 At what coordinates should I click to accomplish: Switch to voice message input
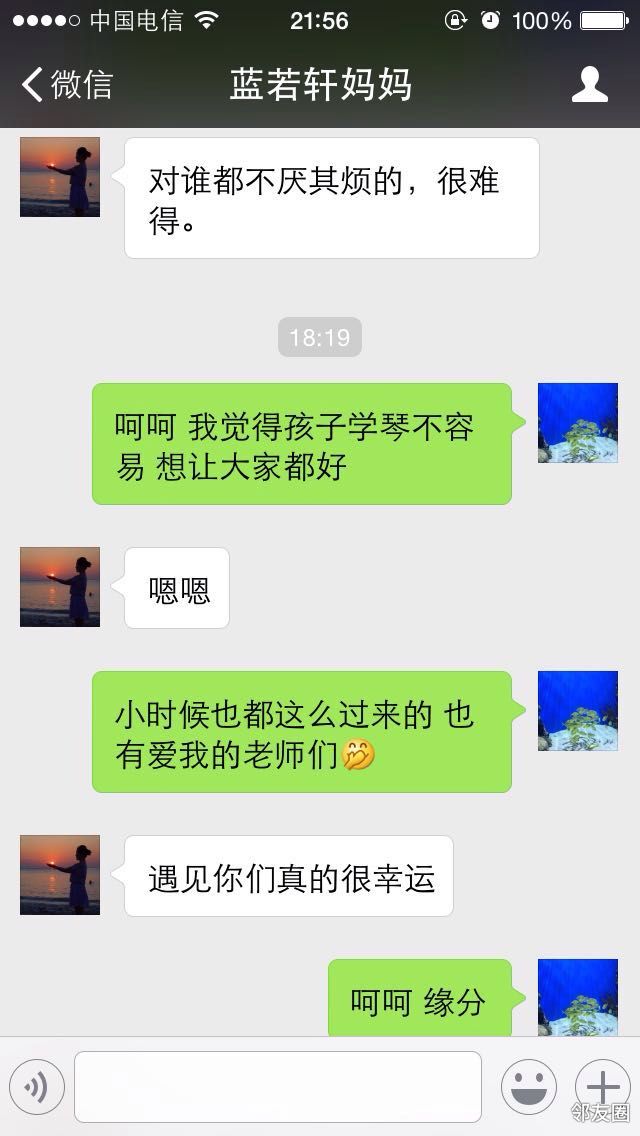tap(36, 1086)
